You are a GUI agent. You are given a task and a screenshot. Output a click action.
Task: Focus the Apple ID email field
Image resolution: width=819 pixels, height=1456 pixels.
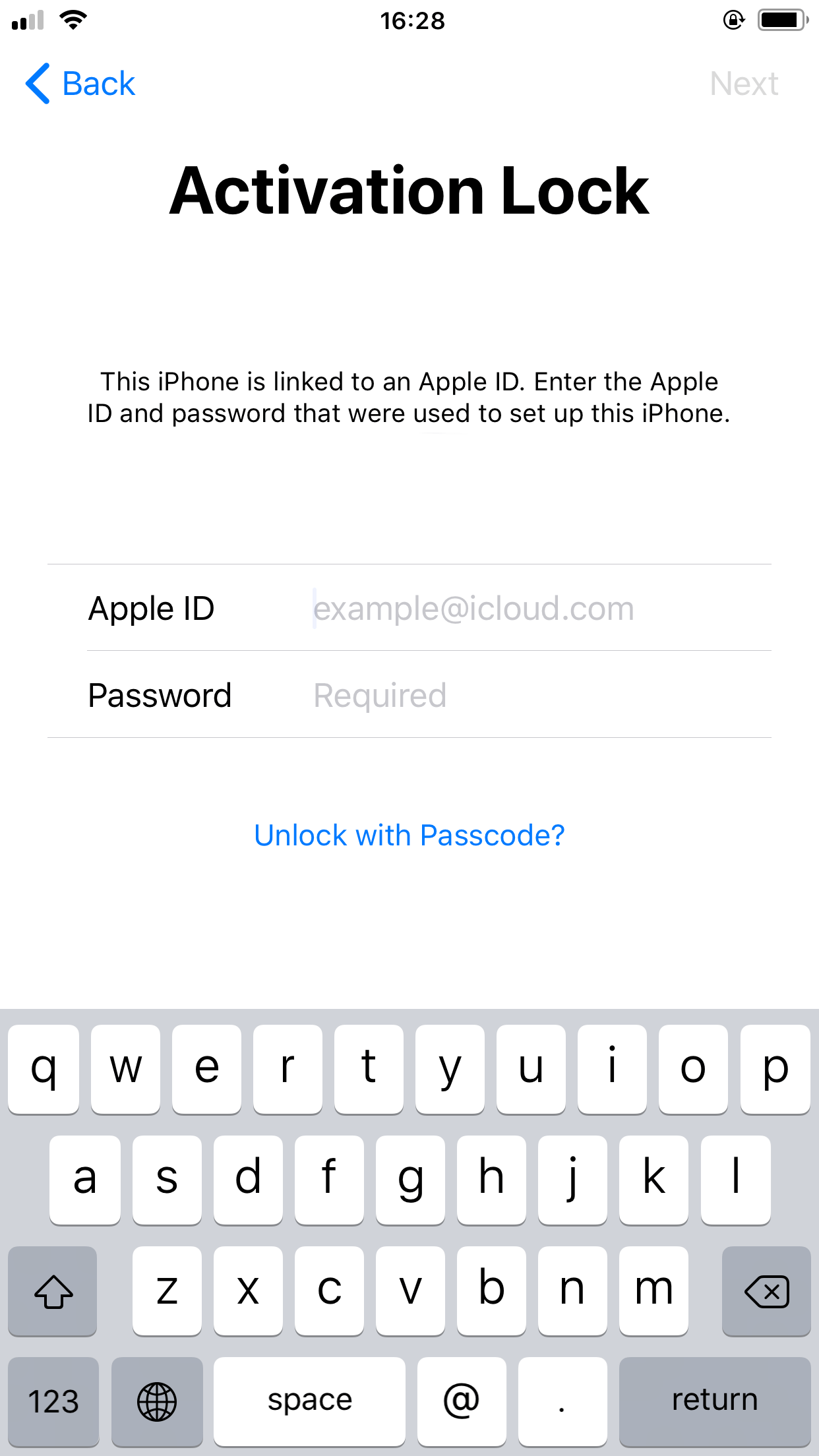[x=528, y=608]
